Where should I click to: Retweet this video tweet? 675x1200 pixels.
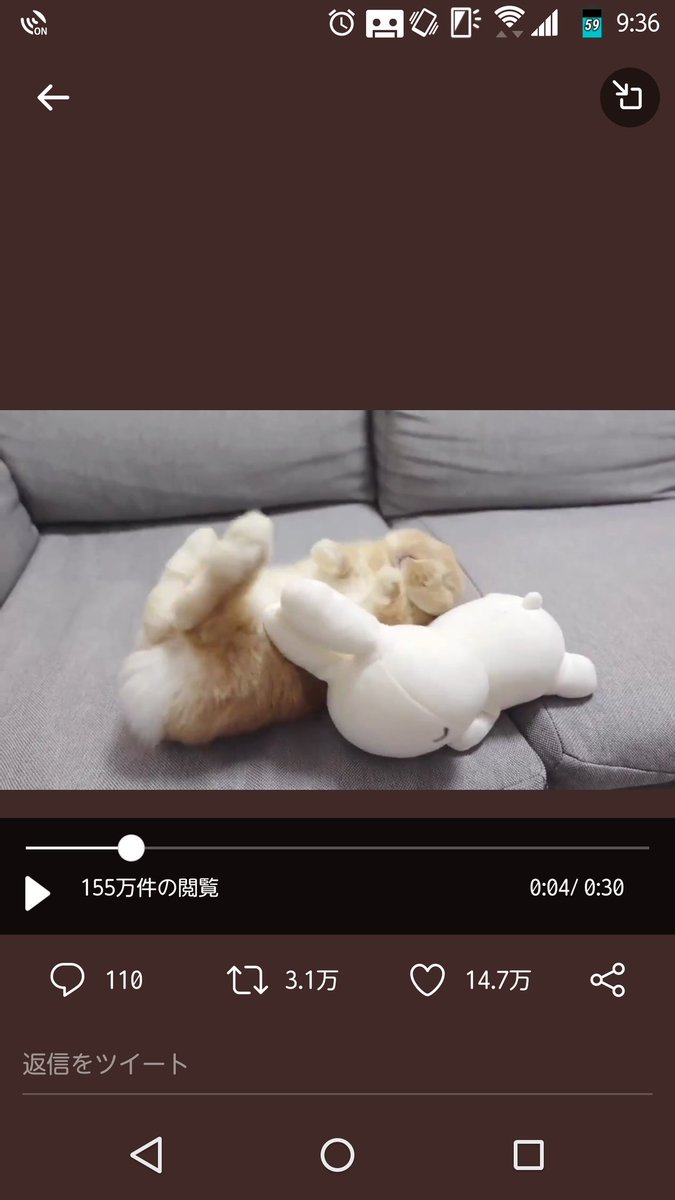247,980
